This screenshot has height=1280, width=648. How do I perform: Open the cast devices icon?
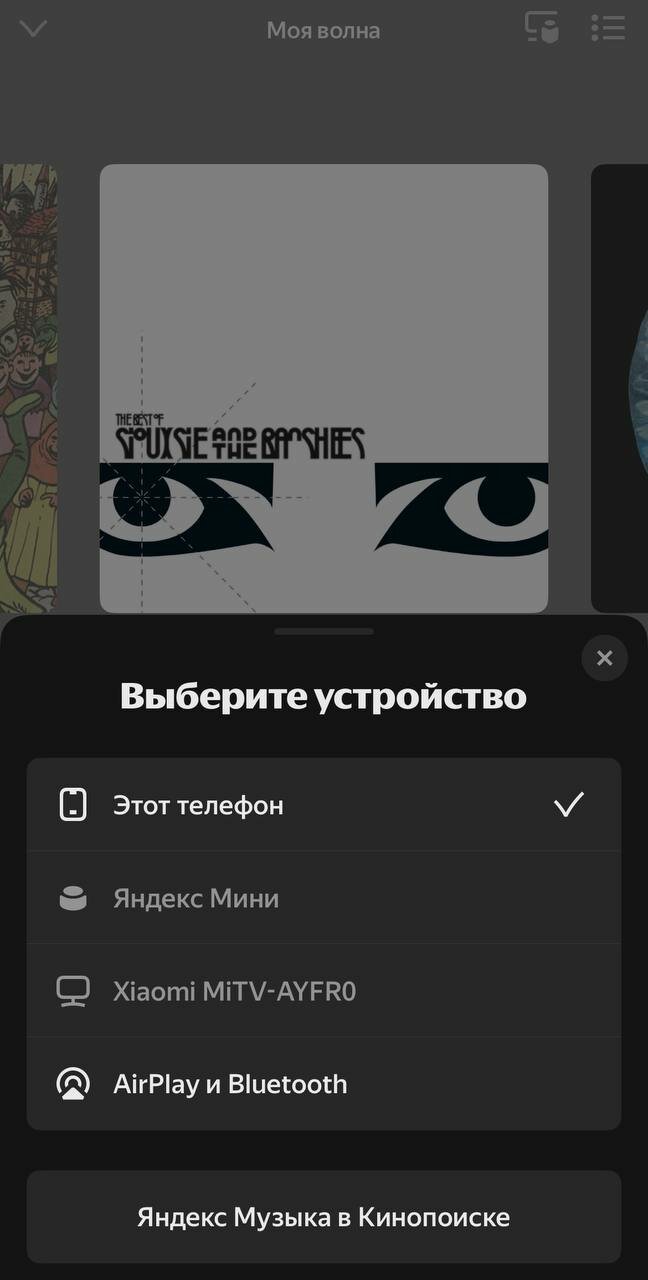tap(542, 28)
